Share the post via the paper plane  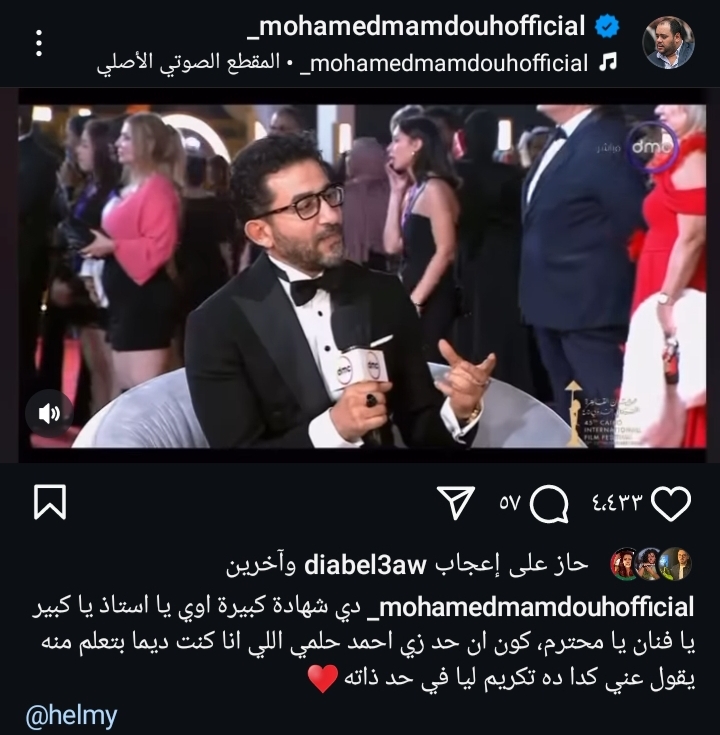click(458, 504)
